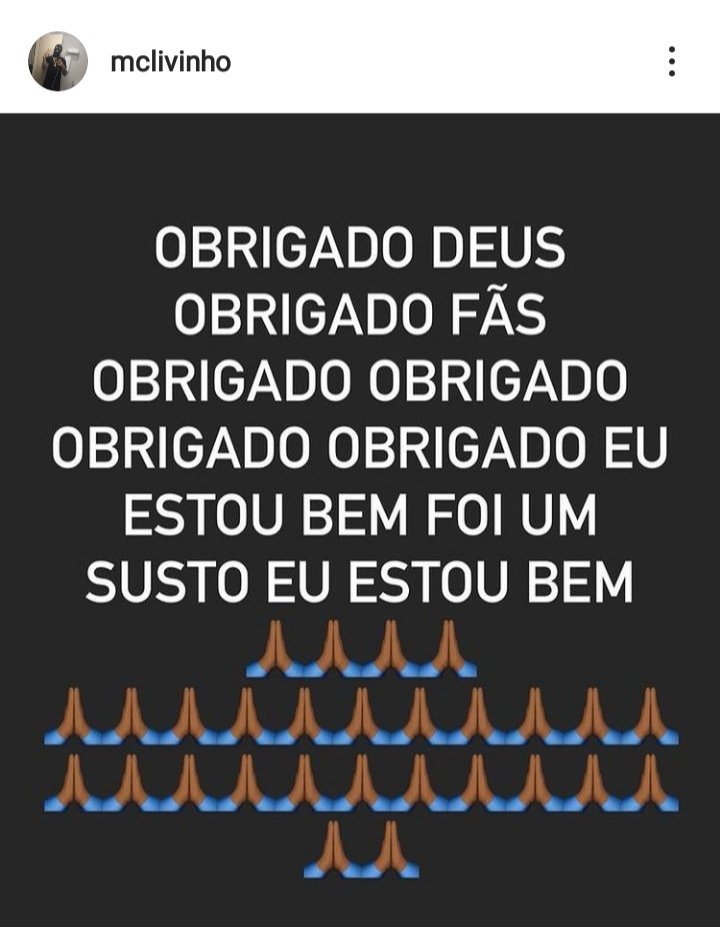Tap the mclivinho username

(x=170, y=62)
